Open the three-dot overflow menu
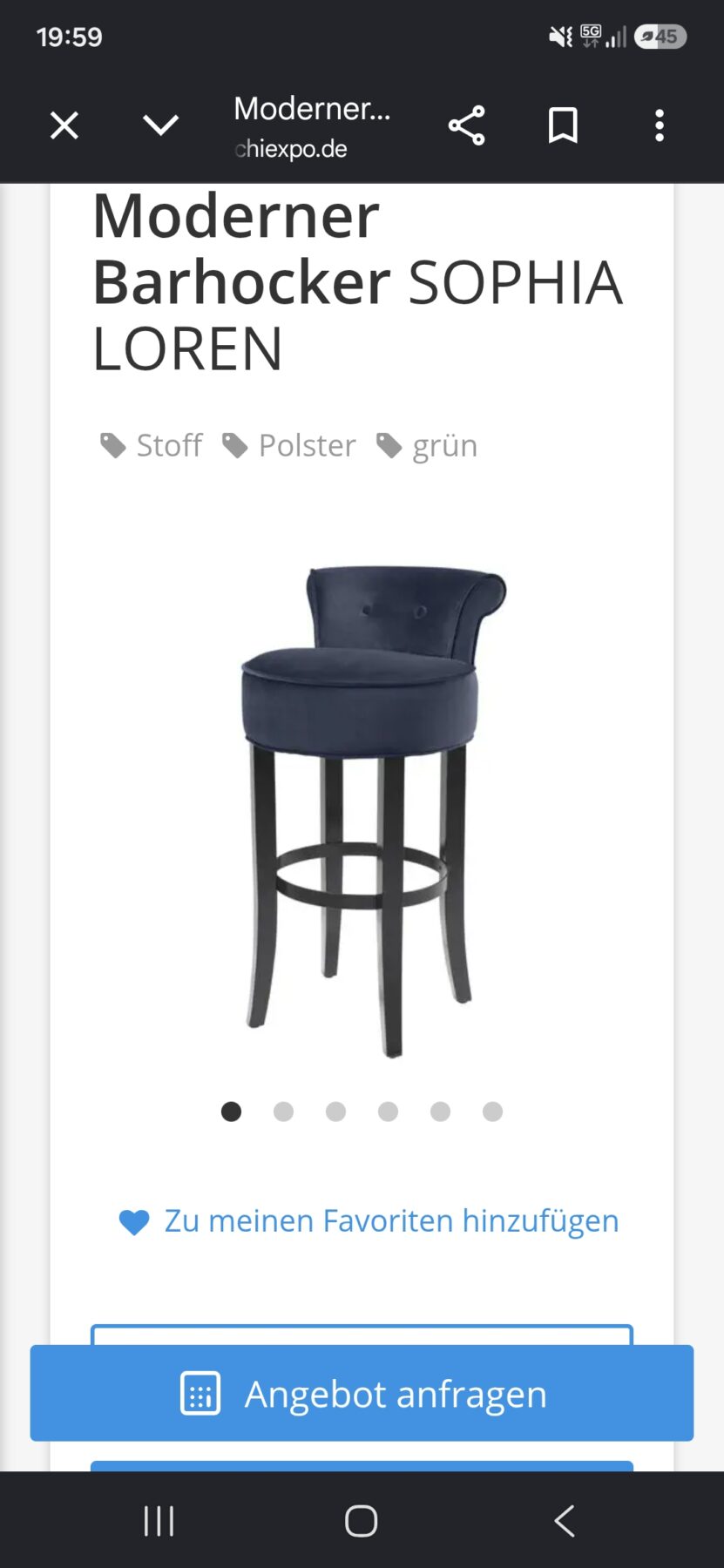 click(x=660, y=125)
